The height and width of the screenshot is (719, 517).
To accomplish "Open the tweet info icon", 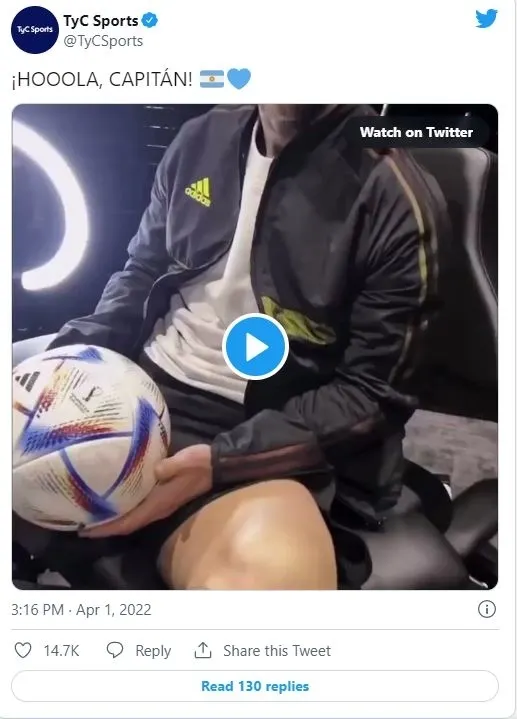I will [487, 609].
